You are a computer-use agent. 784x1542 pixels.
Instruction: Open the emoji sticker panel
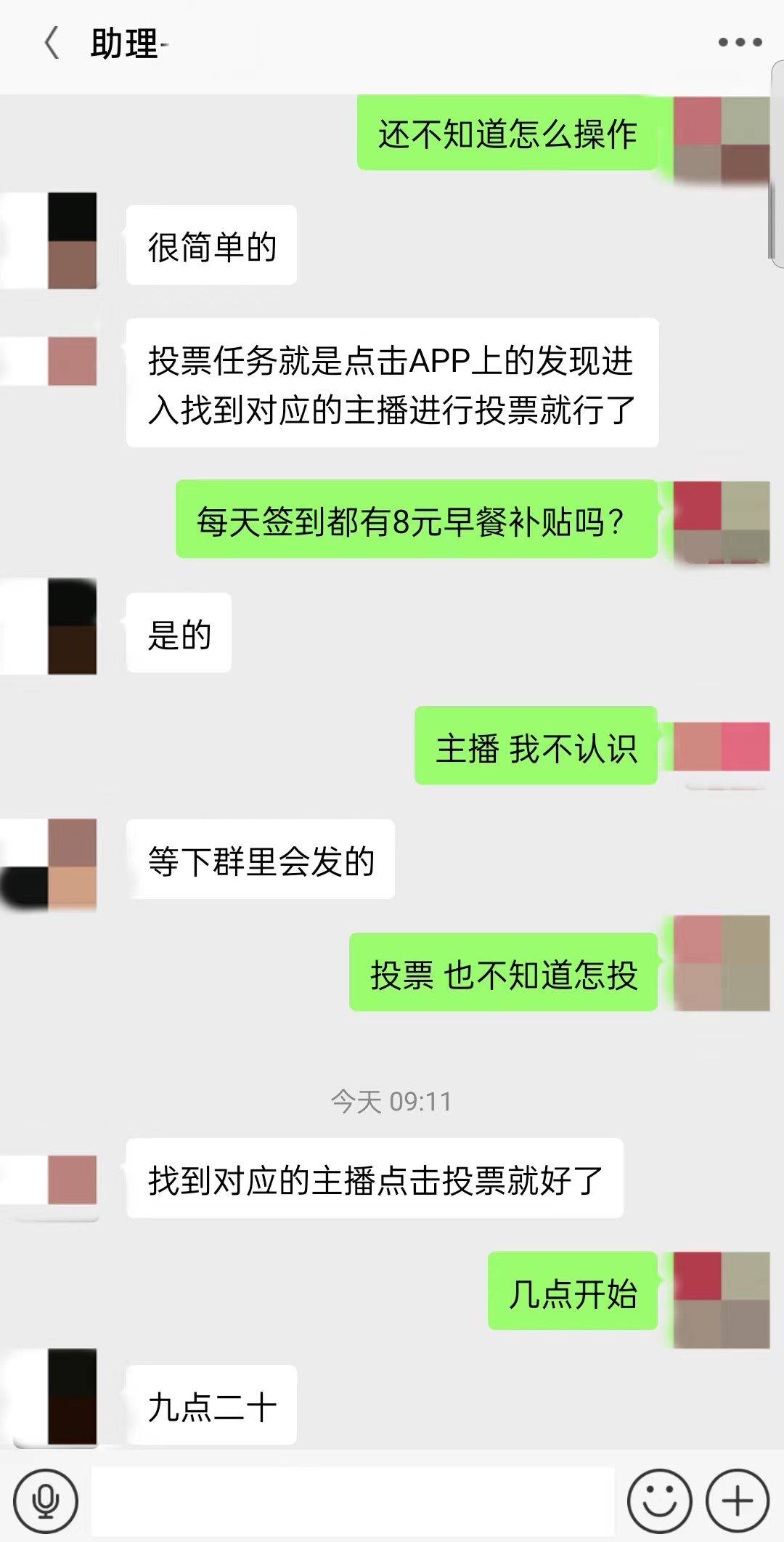pos(659,1501)
